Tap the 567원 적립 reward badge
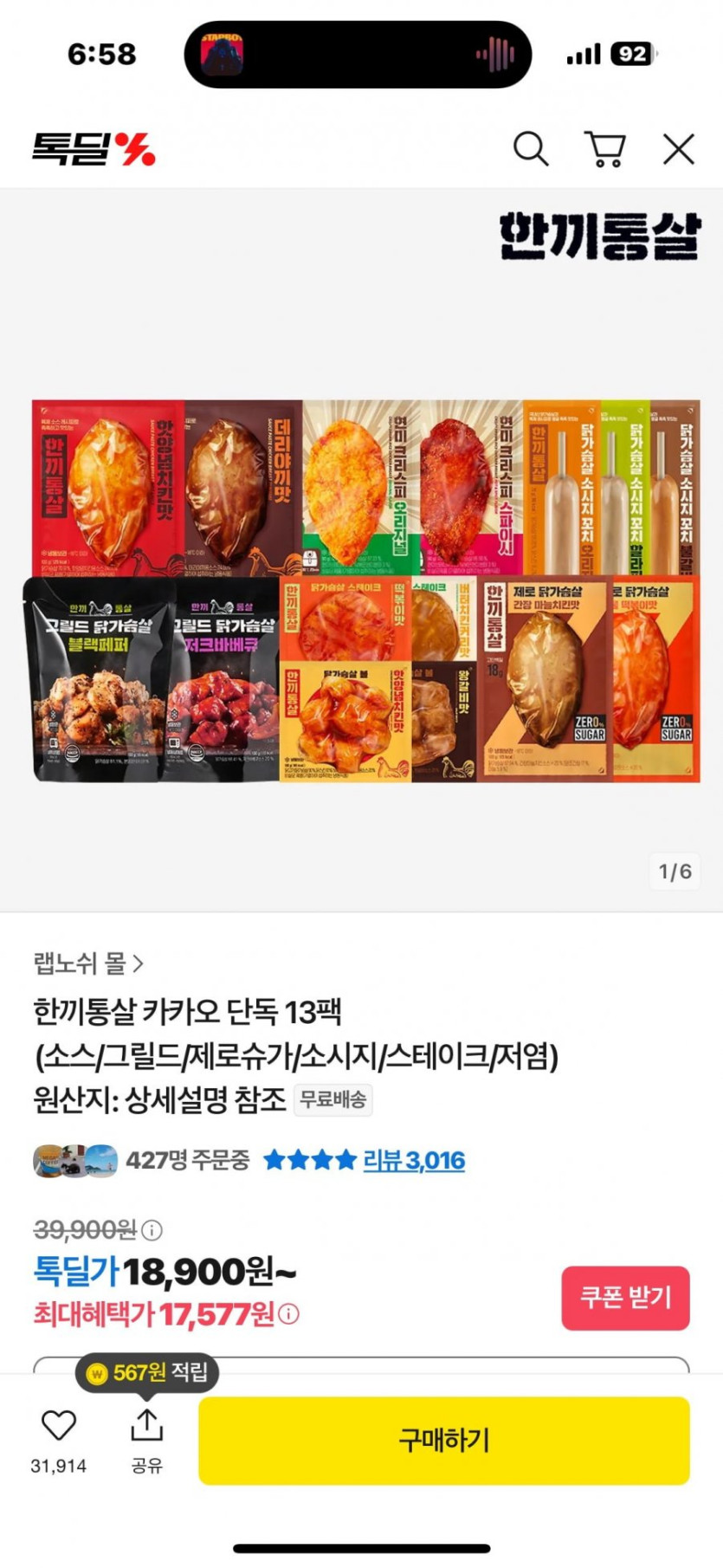 [x=145, y=1371]
